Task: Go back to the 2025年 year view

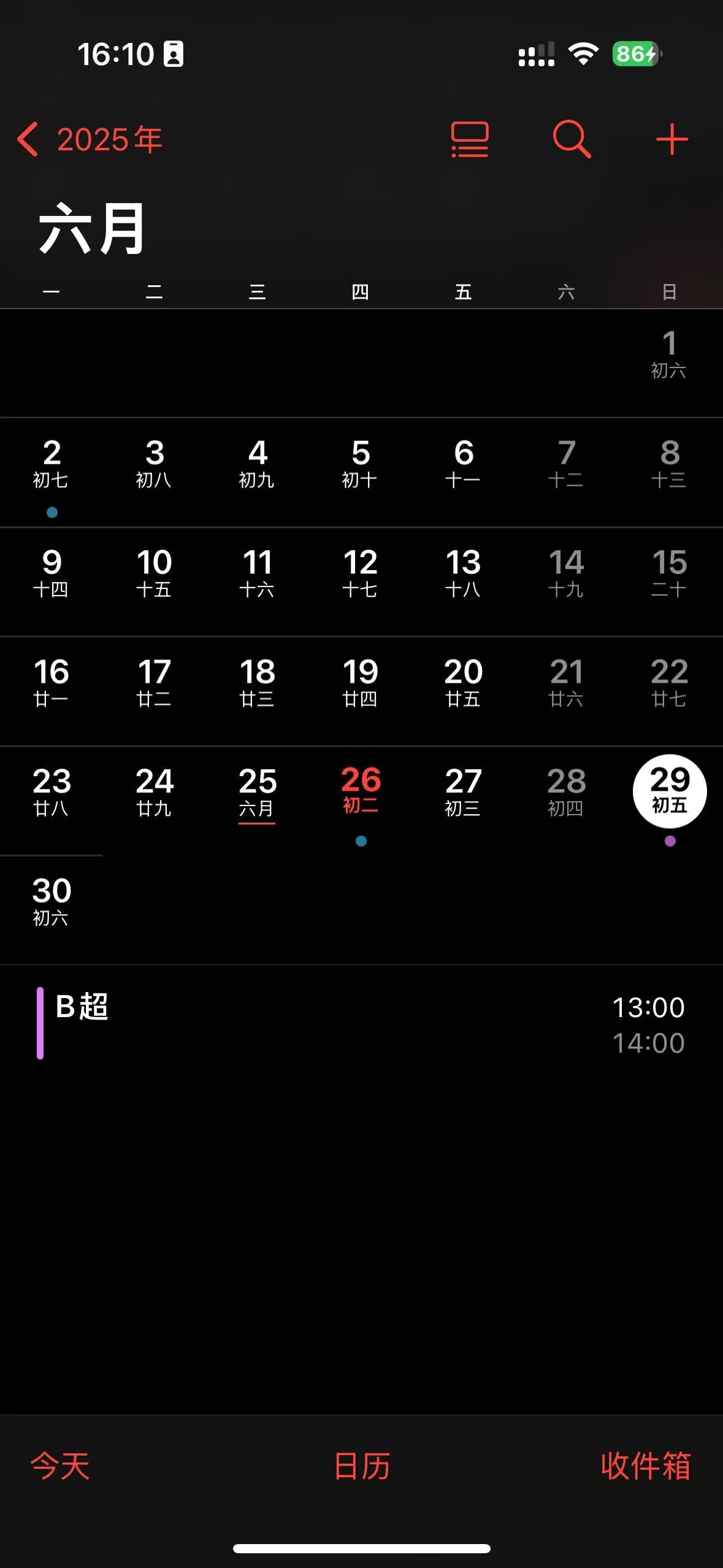Action: pyautogui.click(x=90, y=140)
